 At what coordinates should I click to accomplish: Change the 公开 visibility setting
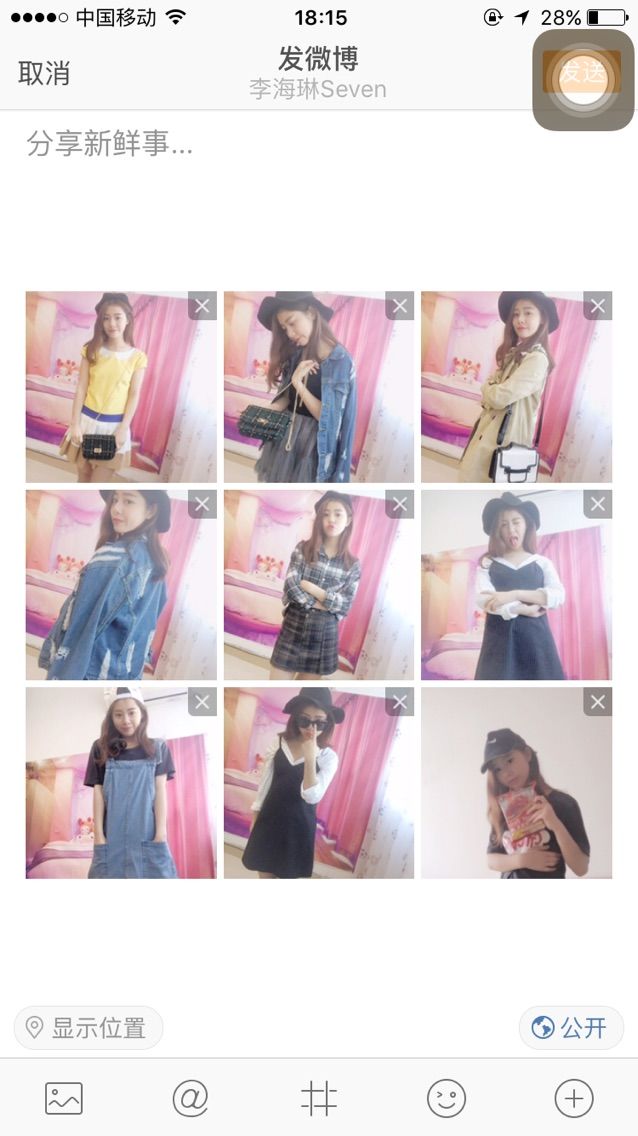[571, 1028]
